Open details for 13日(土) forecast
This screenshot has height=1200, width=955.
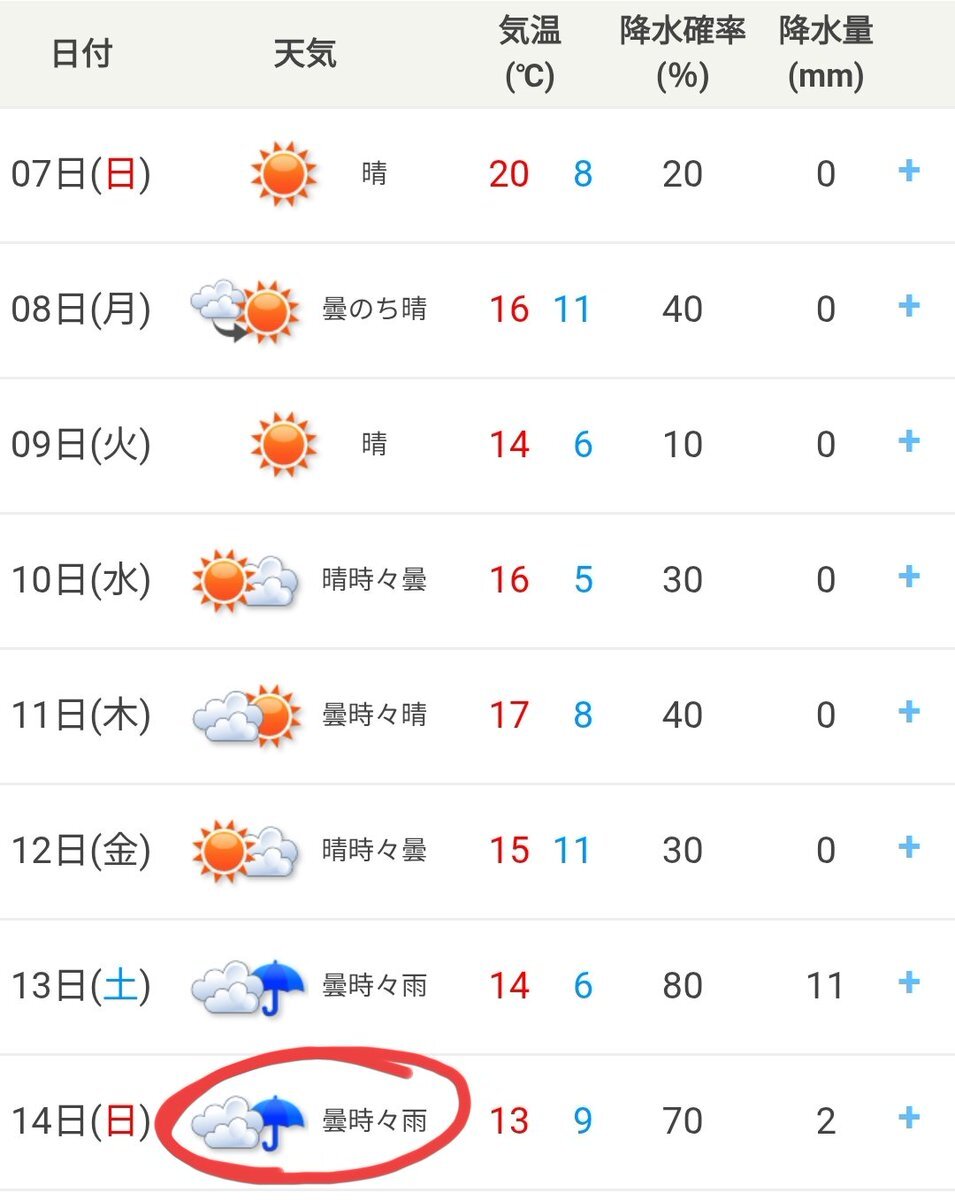pyautogui.click(x=908, y=983)
